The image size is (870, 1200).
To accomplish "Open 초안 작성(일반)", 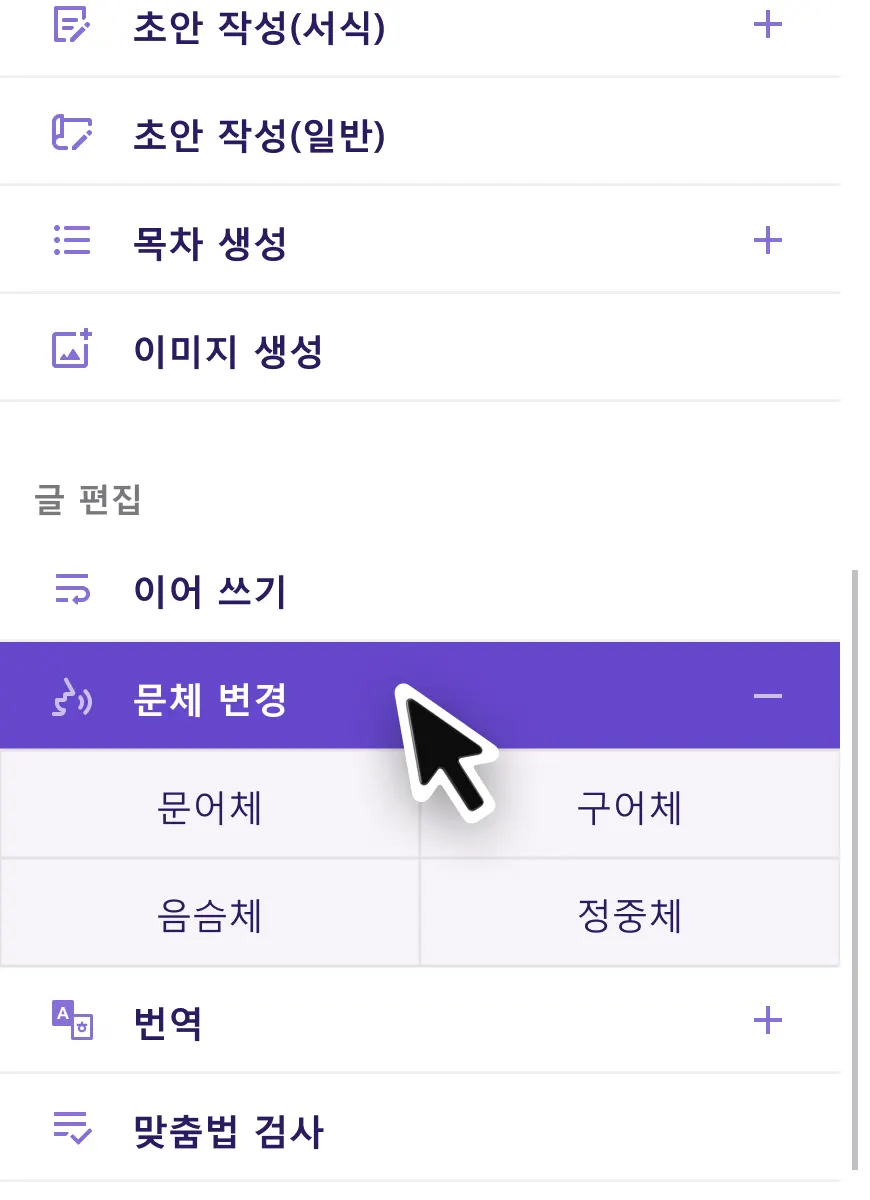I will point(259,134).
